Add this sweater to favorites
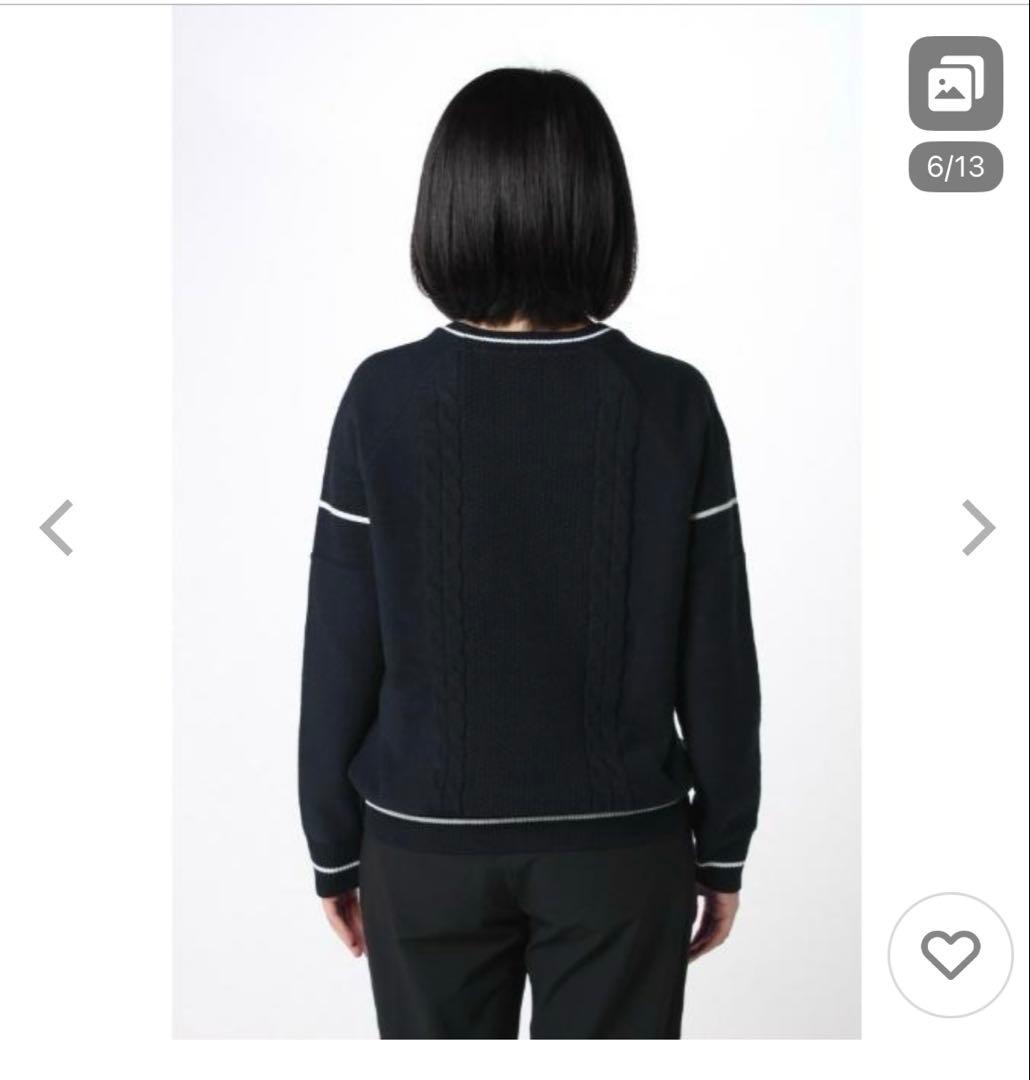1030x1080 pixels. pos(950,955)
